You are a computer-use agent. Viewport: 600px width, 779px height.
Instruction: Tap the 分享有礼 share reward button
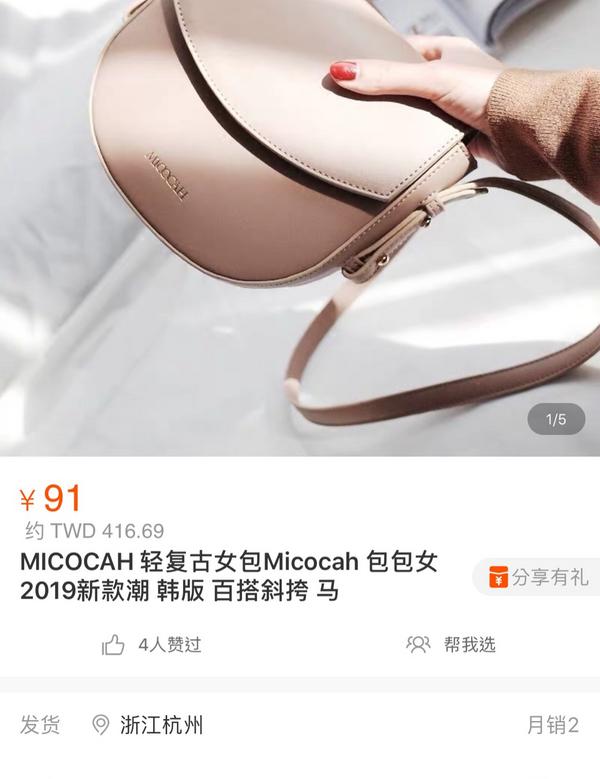click(536, 577)
